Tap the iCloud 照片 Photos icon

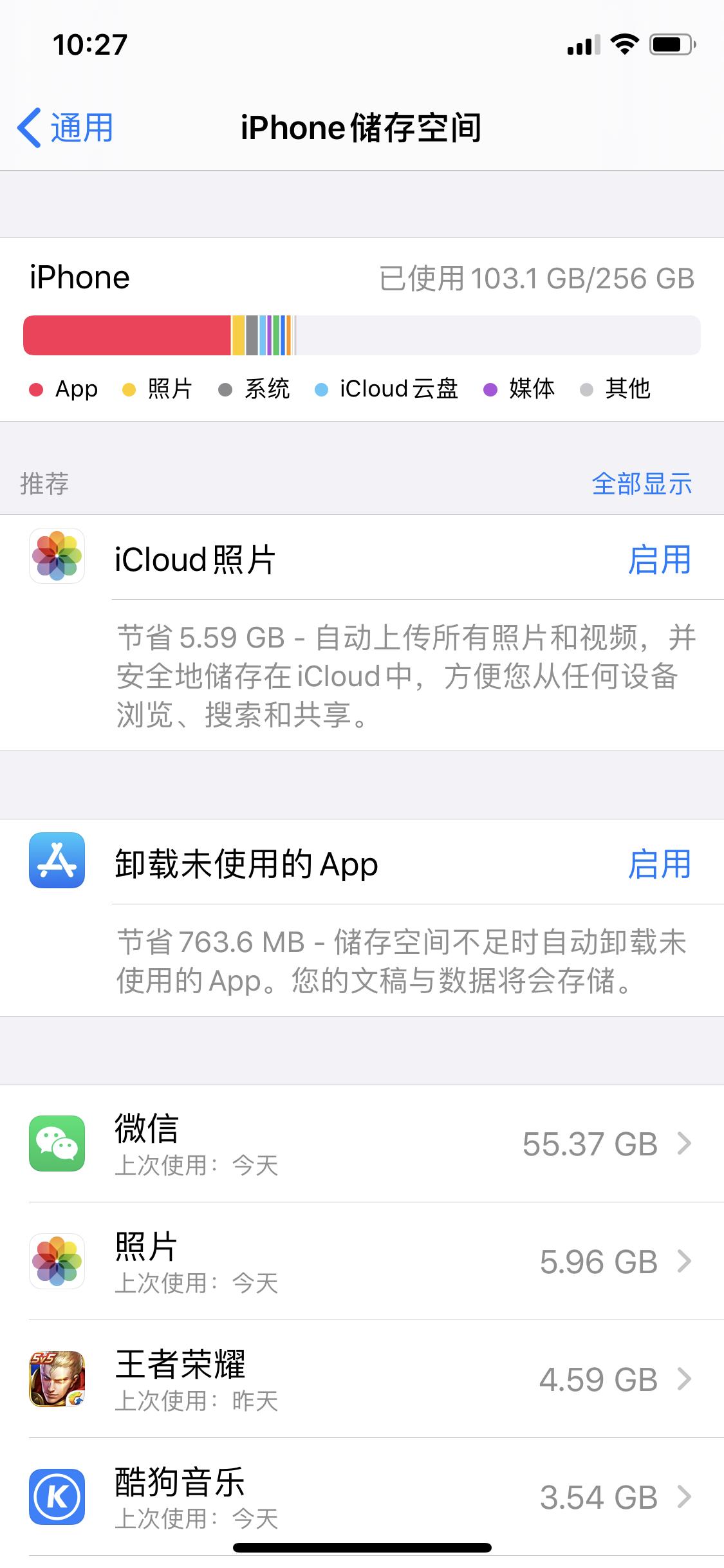coord(57,557)
